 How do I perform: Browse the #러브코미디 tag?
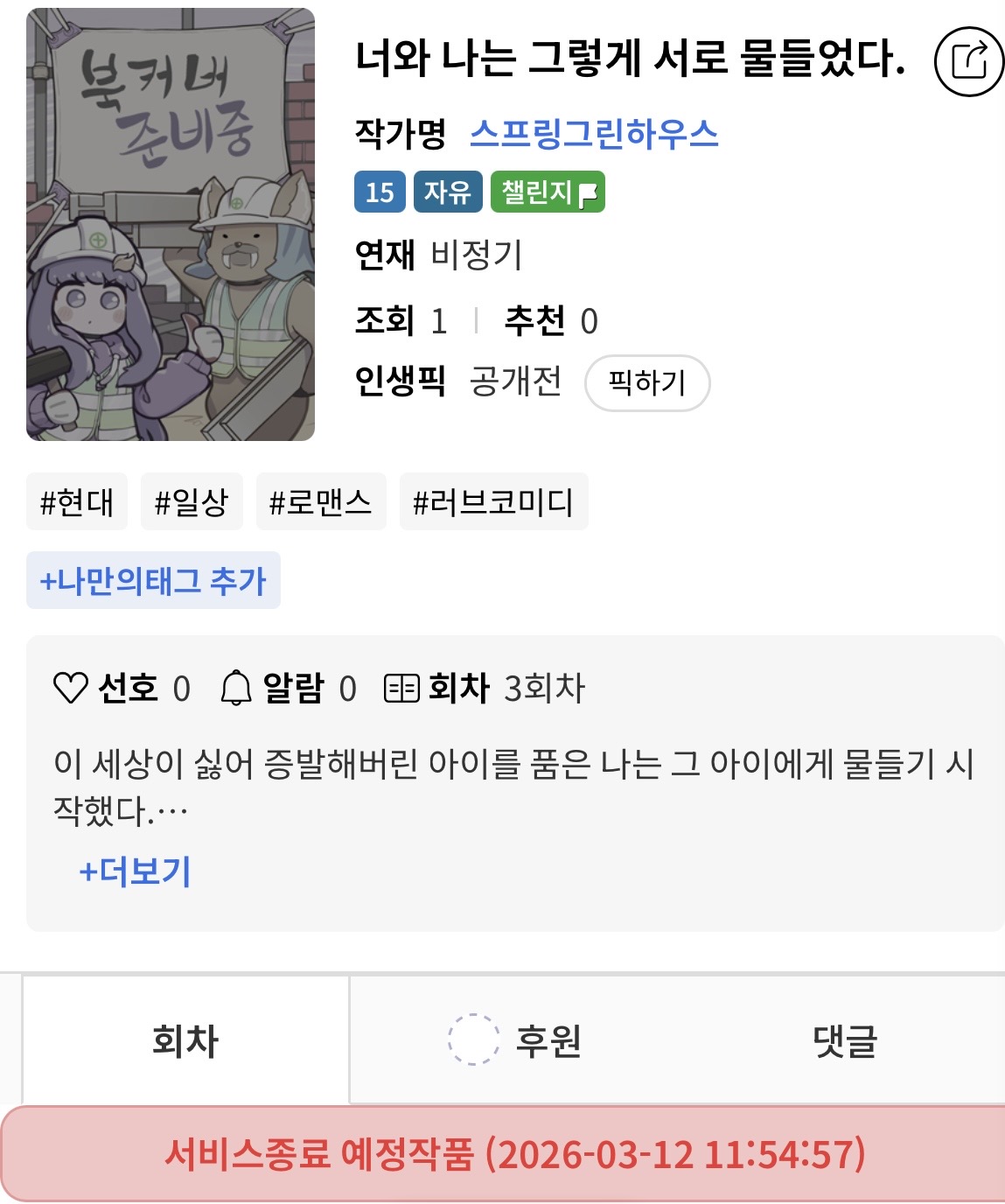[493, 502]
